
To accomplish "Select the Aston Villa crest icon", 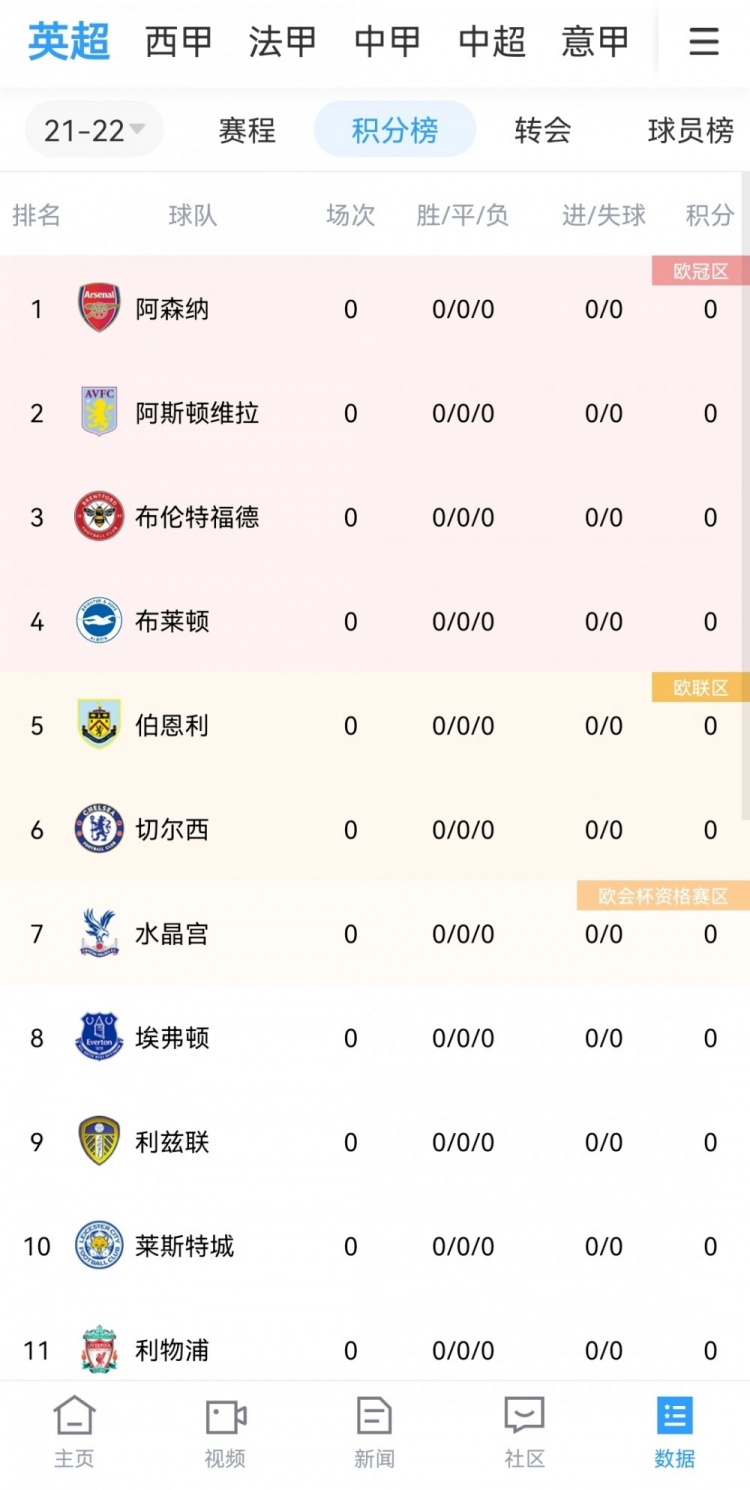I will point(98,413).
